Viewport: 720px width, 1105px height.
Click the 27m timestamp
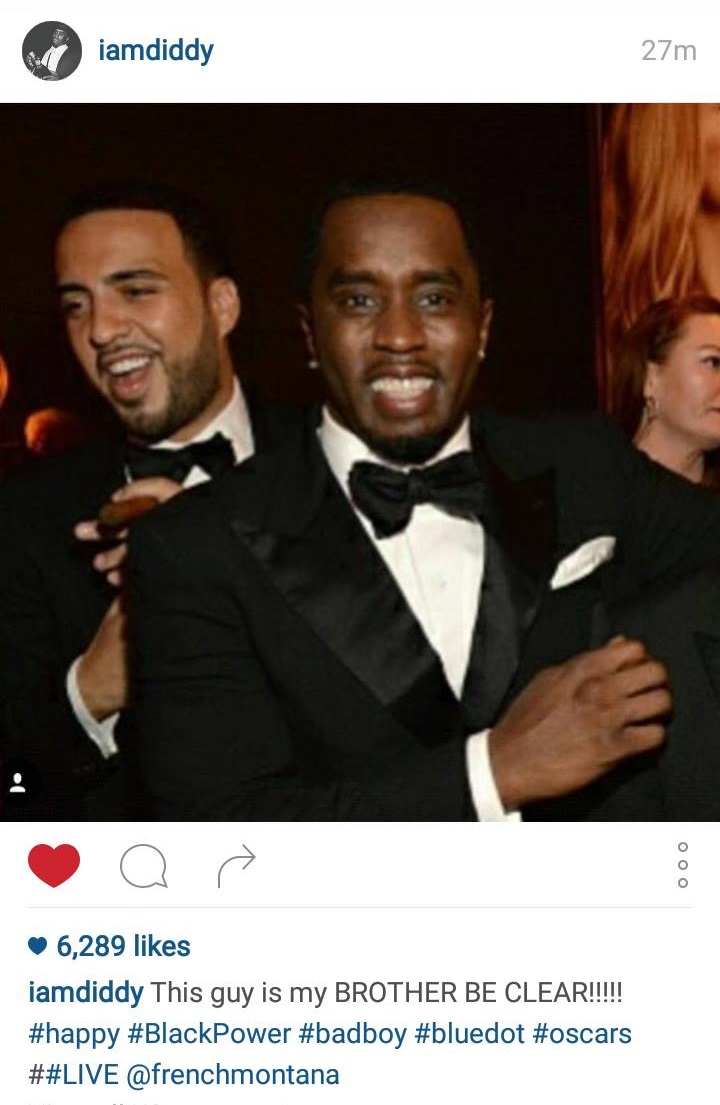point(666,47)
